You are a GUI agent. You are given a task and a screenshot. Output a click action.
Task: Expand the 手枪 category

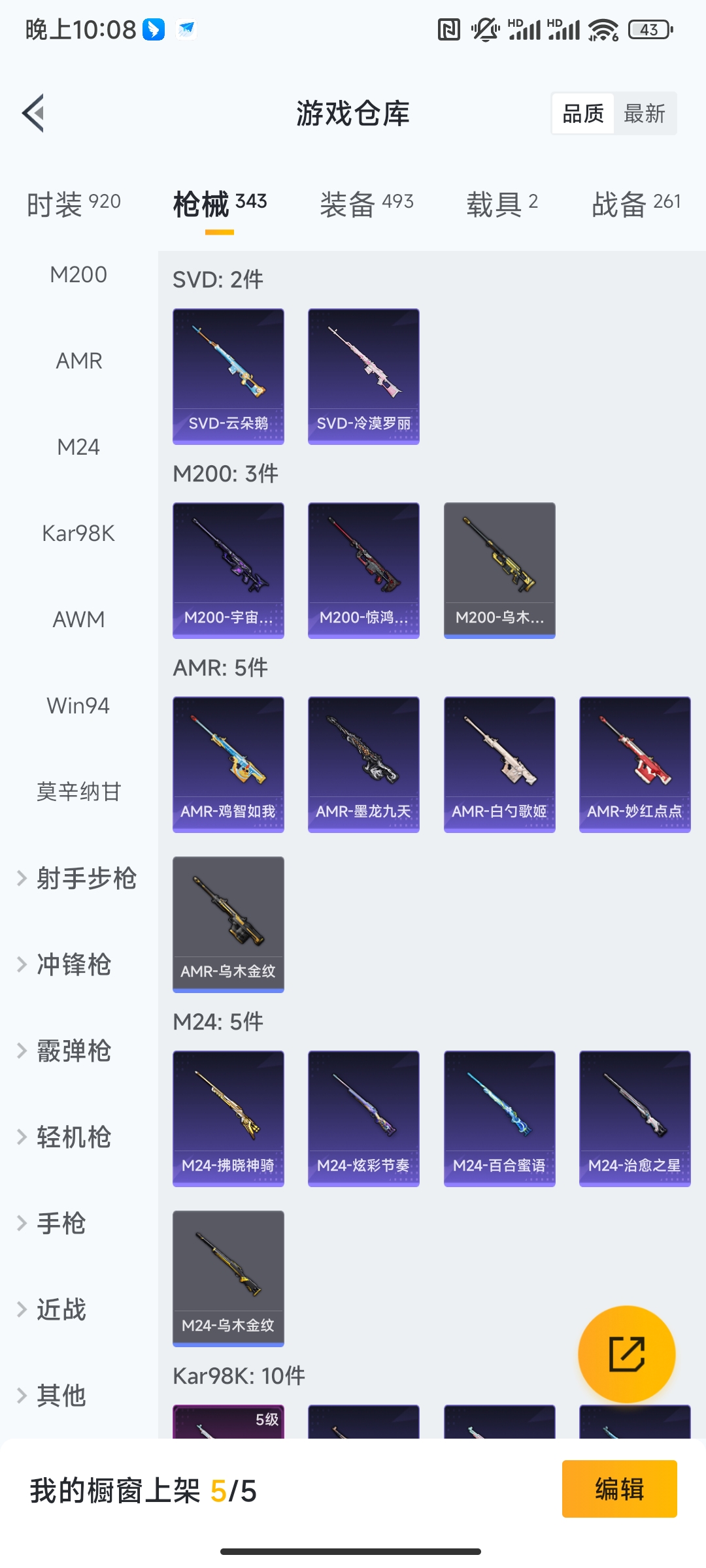[x=60, y=1223]
